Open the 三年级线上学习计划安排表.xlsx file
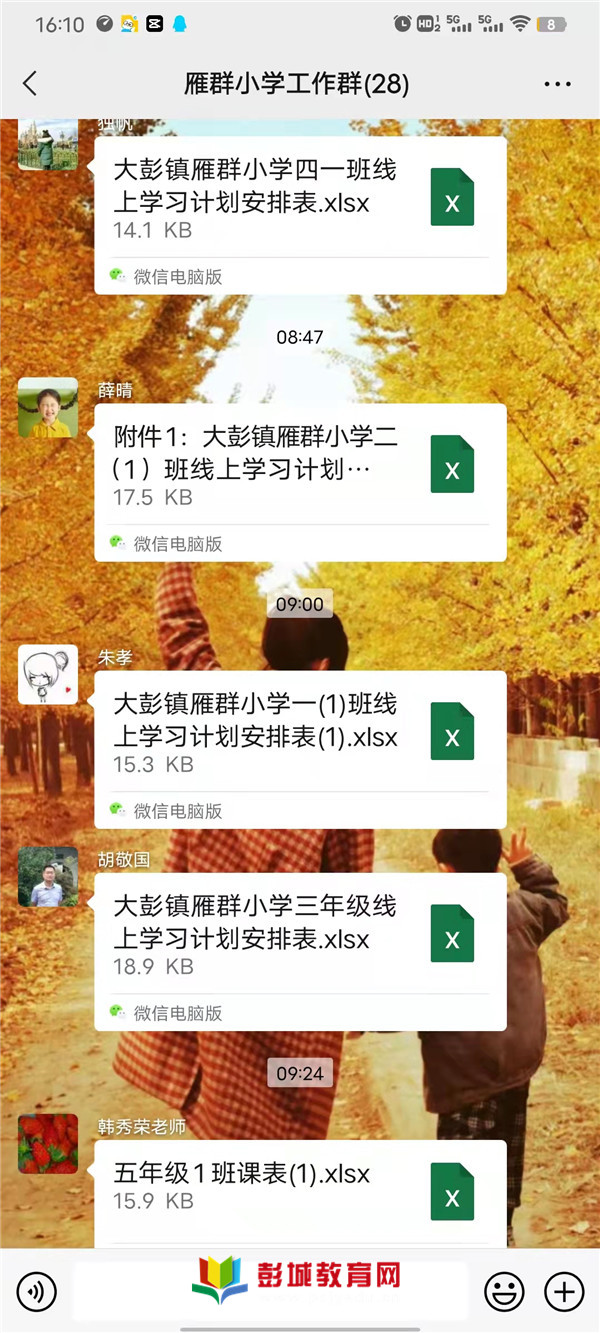This screenshot has width=600, height=1333. [300, 935]
